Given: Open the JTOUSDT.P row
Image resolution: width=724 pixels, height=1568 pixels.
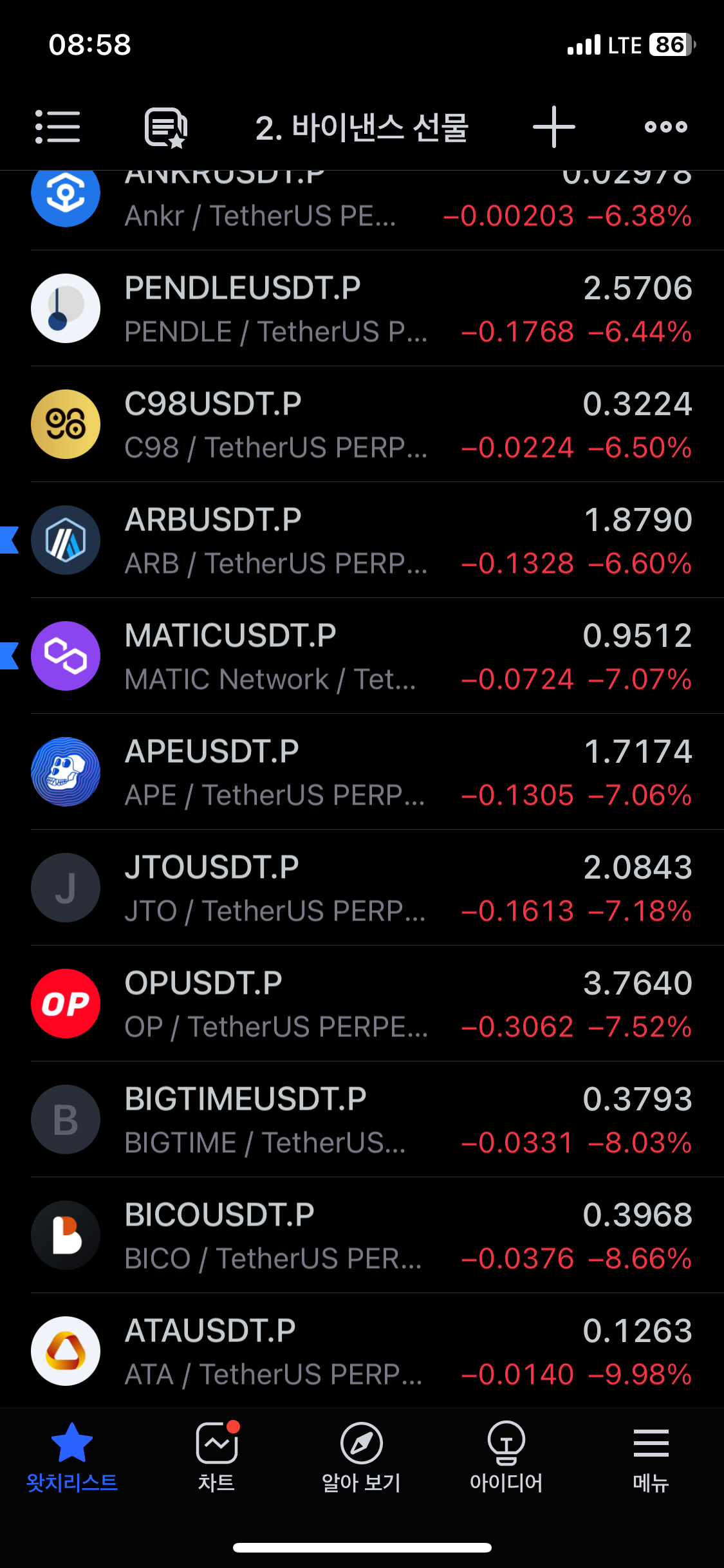Looking at the screenshot, I should point(362,888).
